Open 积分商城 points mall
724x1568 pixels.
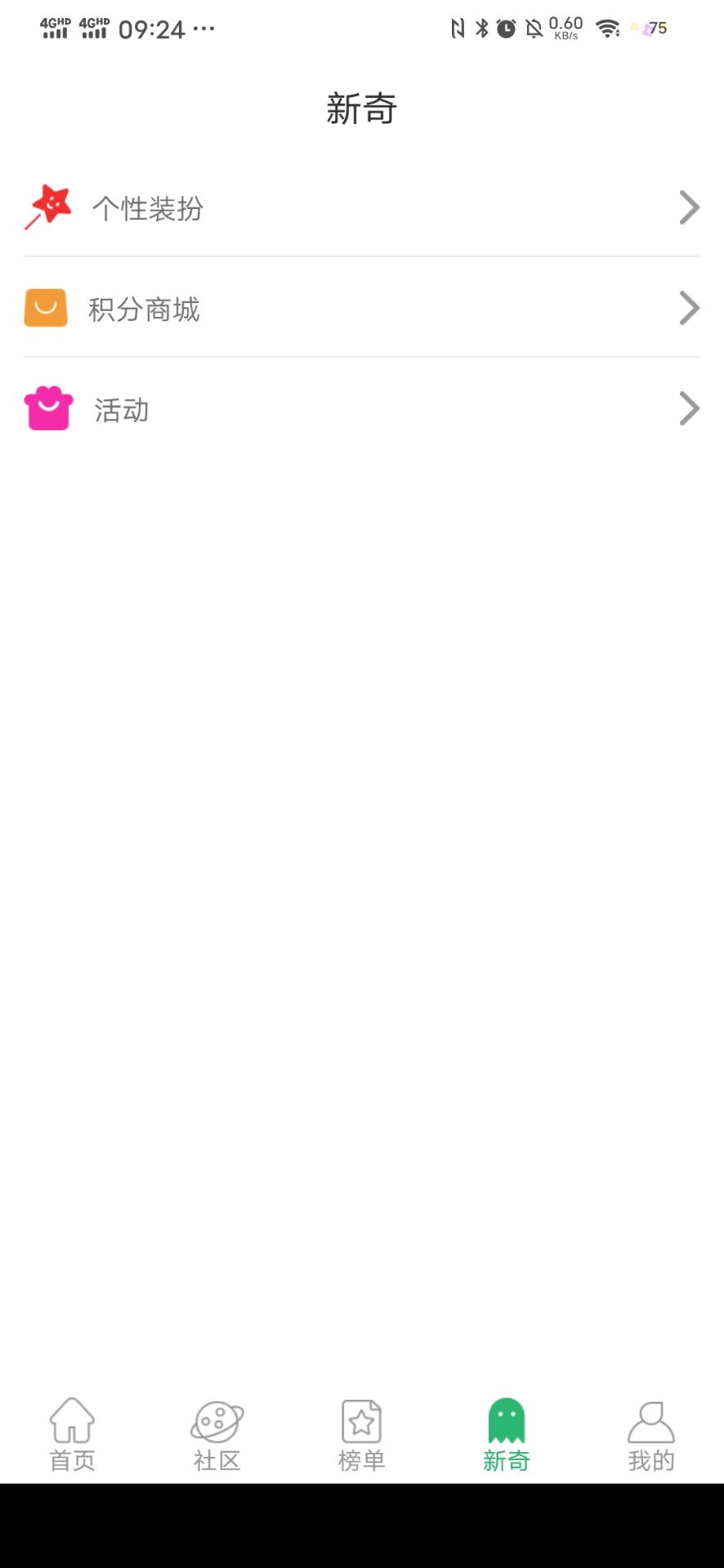tap(361, 309)
